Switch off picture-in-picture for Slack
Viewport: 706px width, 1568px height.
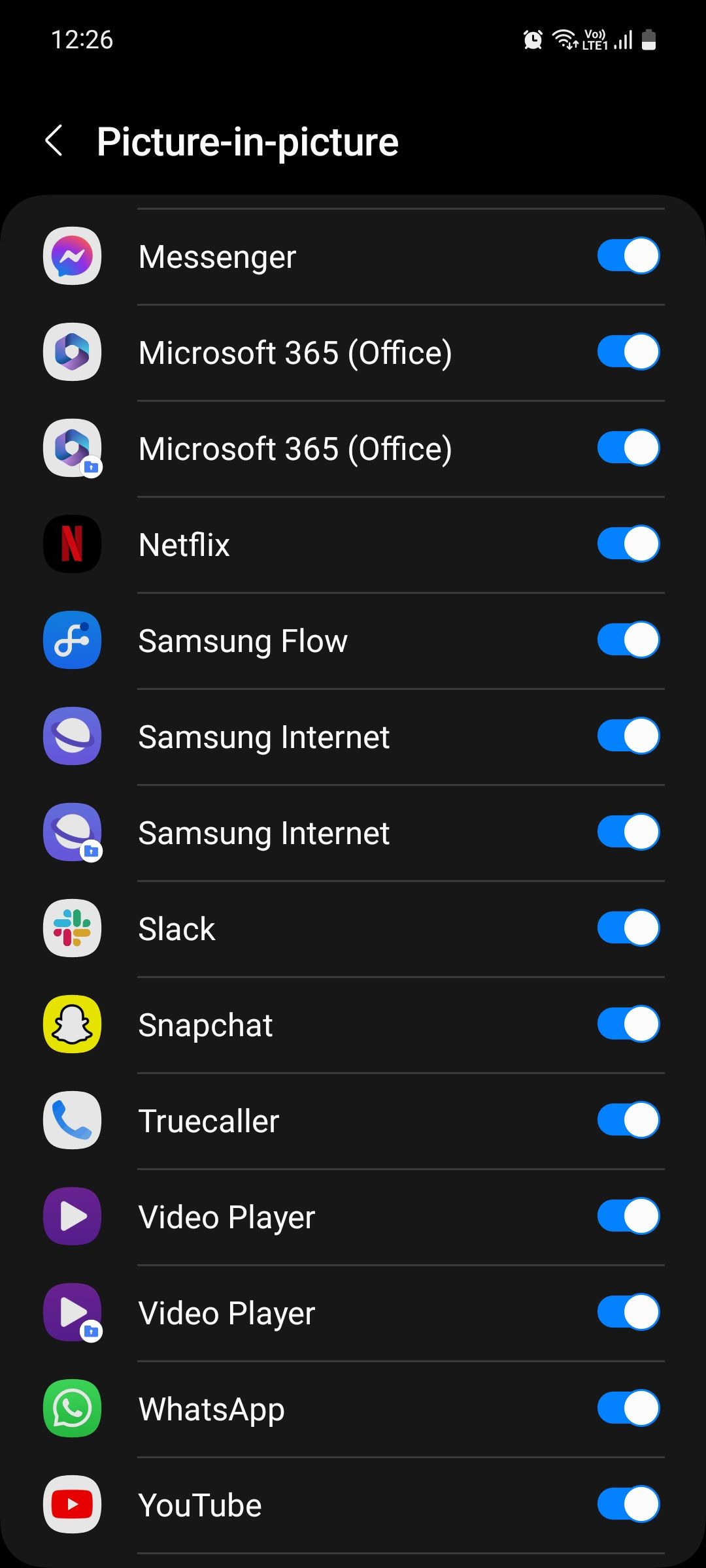click(x=628, y=928)
